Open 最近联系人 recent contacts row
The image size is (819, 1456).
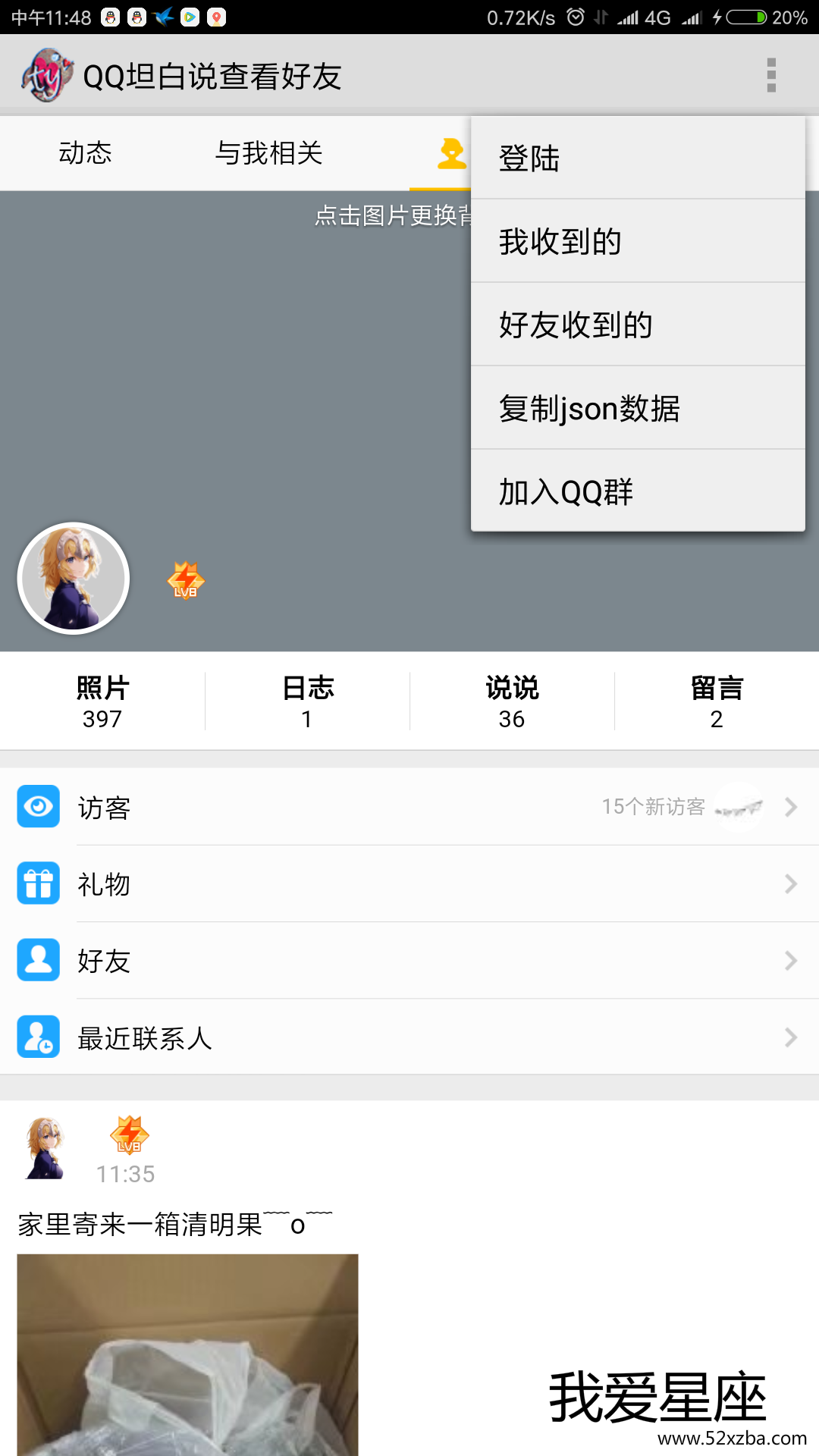point(409,1037)
